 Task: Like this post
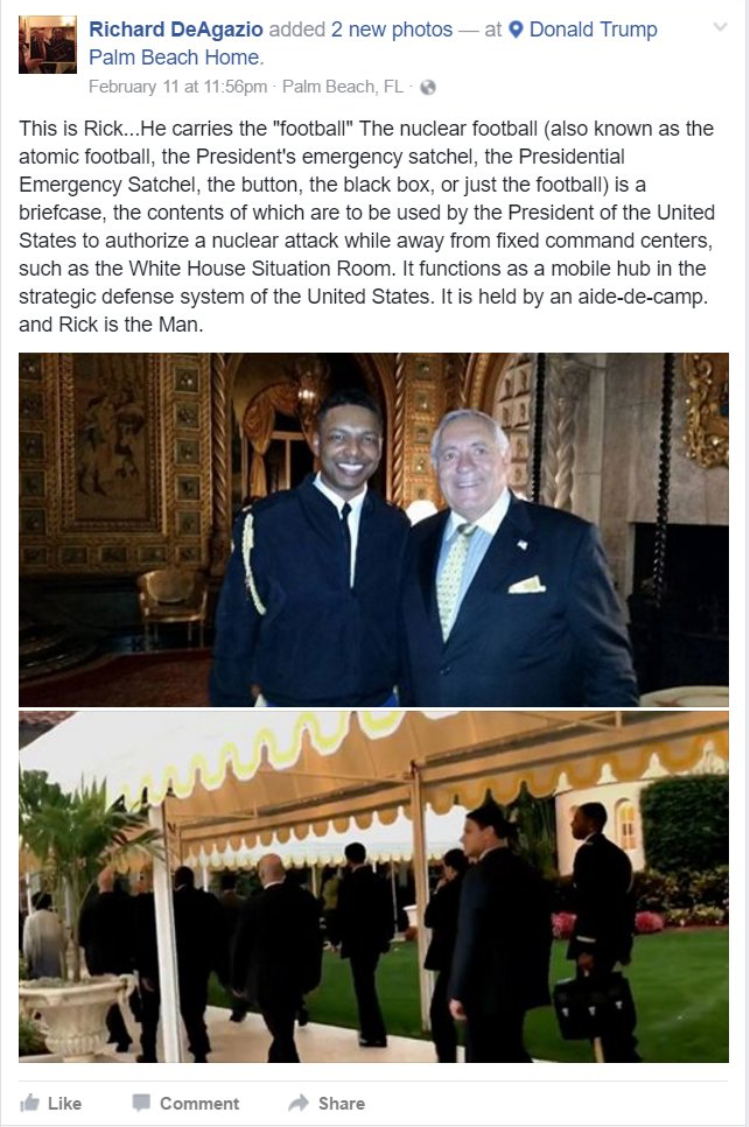click(x=52, y=1103)
